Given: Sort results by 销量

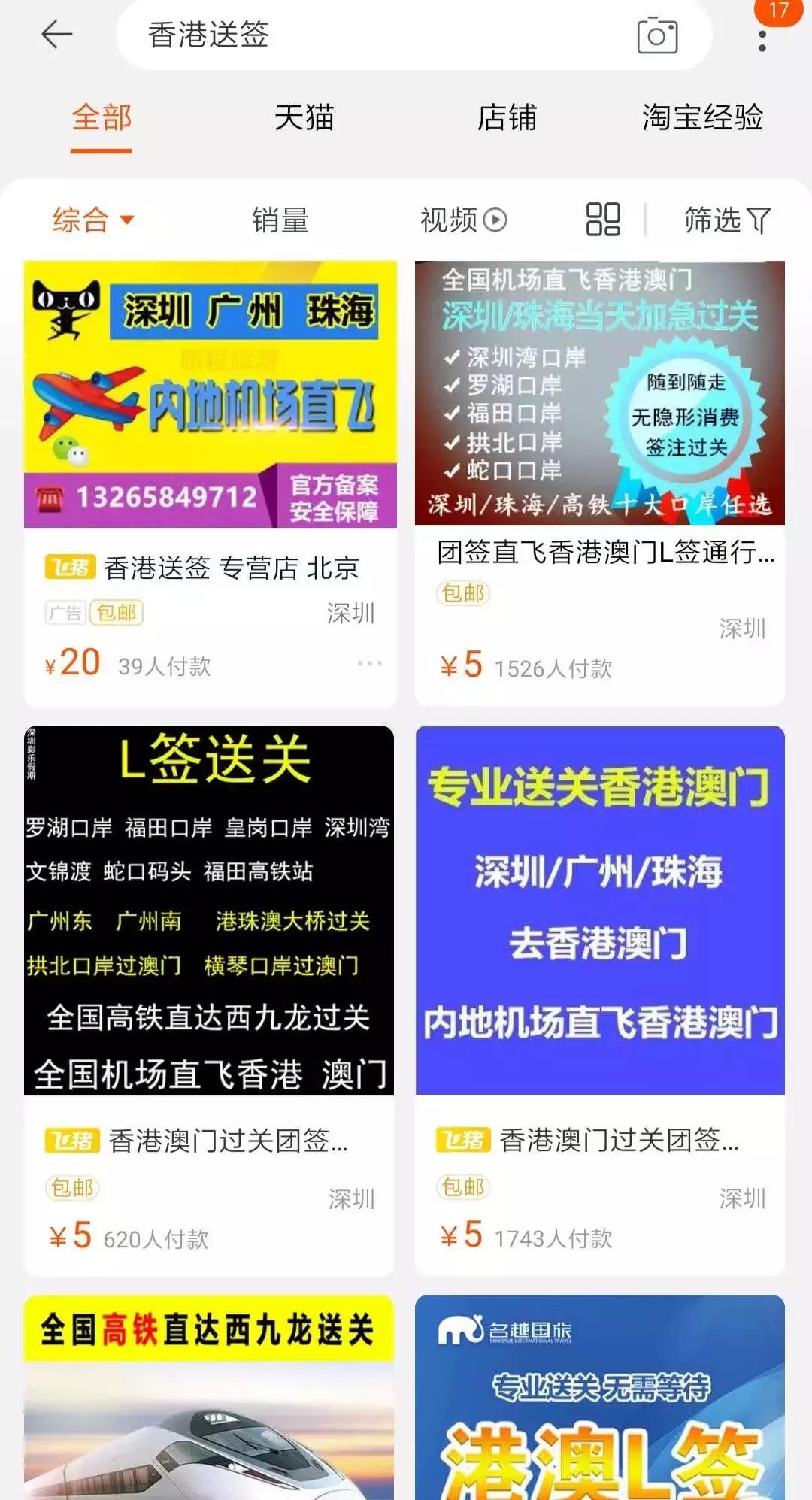Looking at the screenshot, I should coord(279,219).
